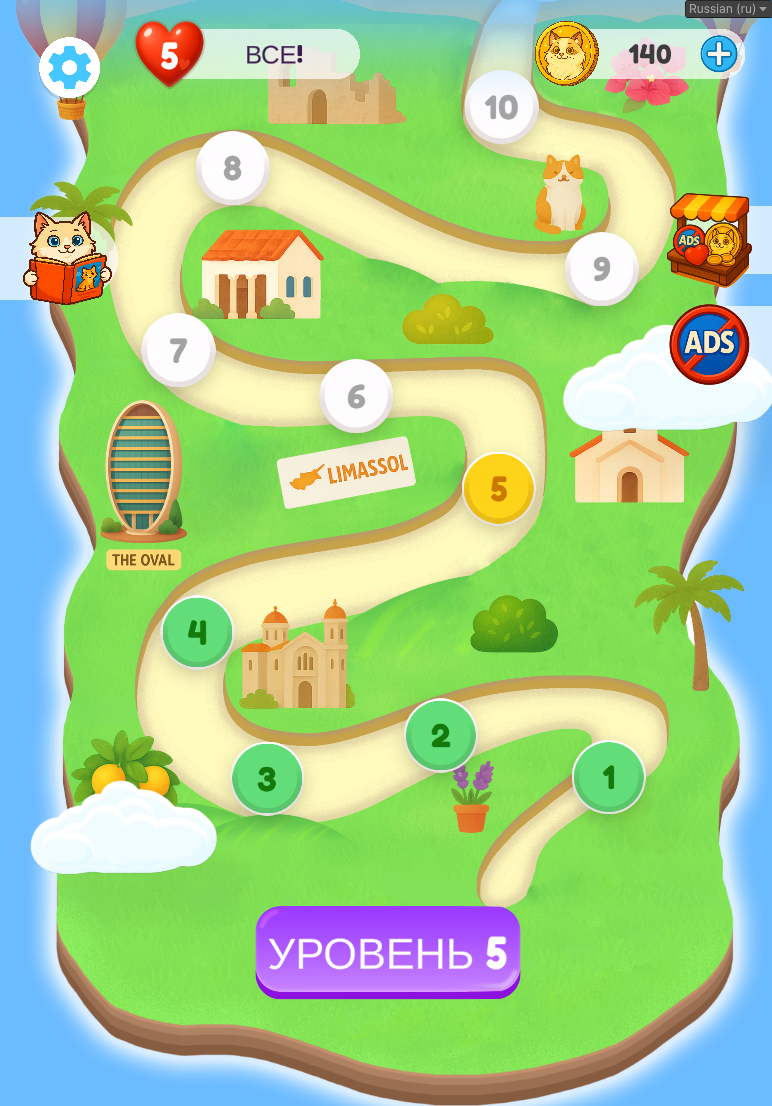Tap locked level 8 node
Viewport: 772px width, 1106px height.
tap(233, 167)
